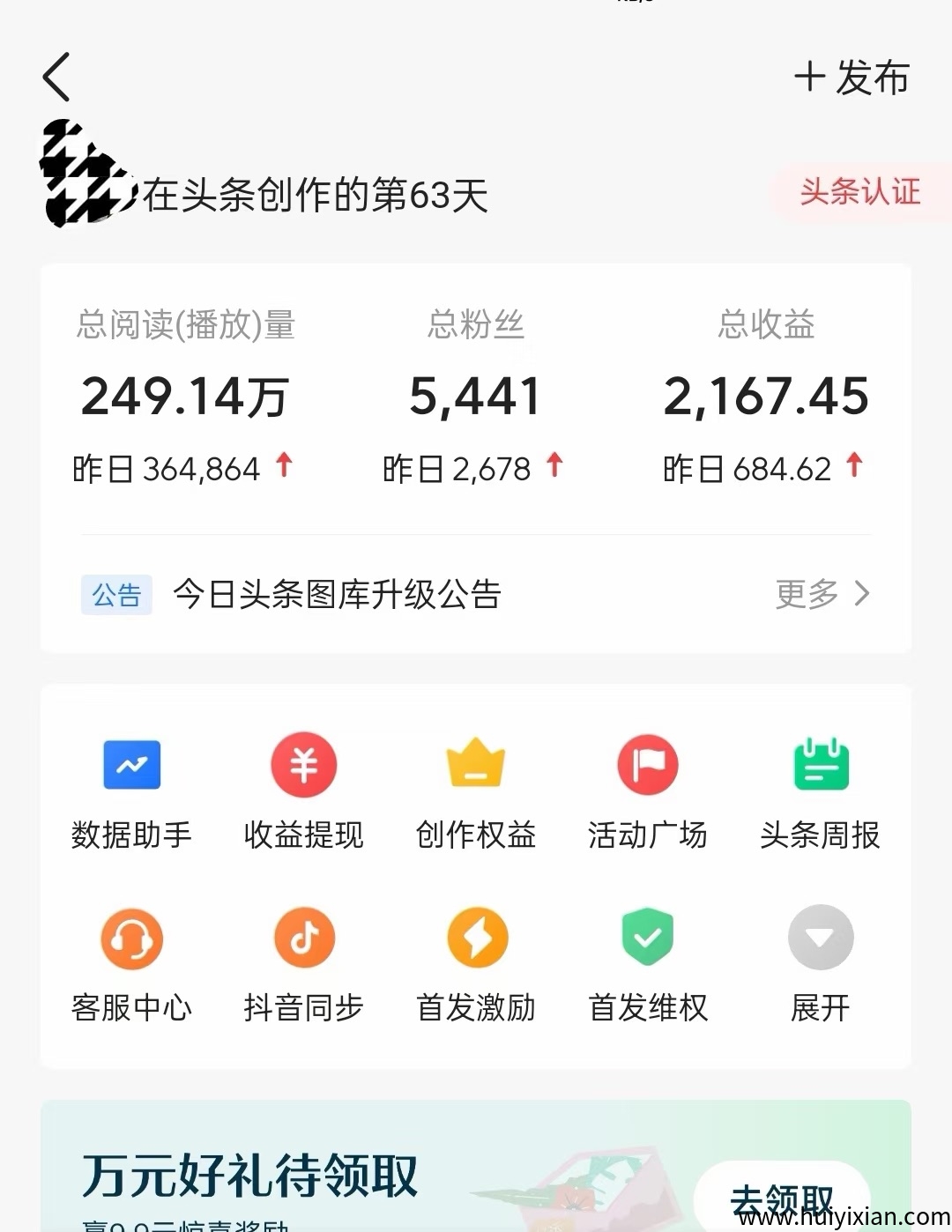Go back using the top-left arrow
Viewport: 952px width, 1232px height.
tap(56, 78)
